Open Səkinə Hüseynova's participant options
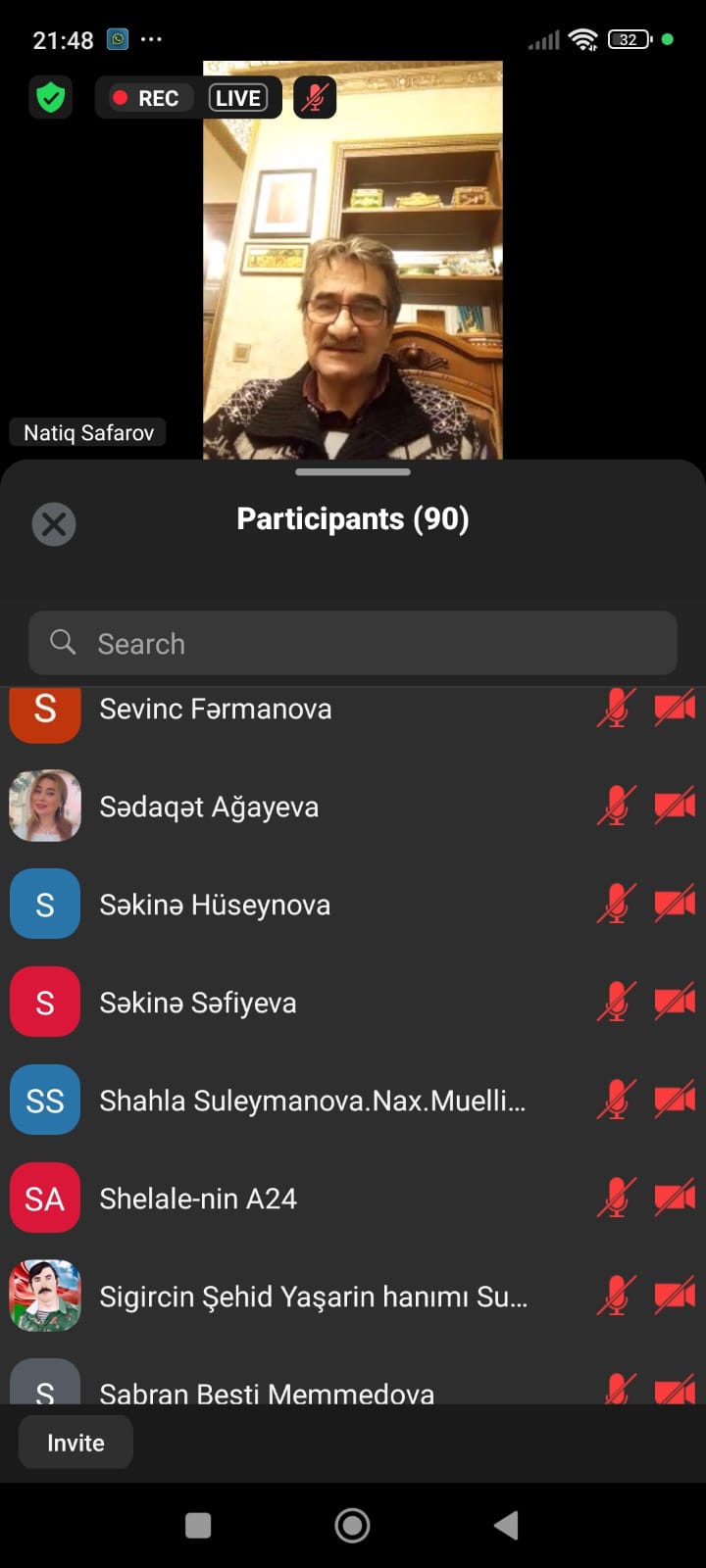Screen dimensions: 706x1568 (215, 905)
